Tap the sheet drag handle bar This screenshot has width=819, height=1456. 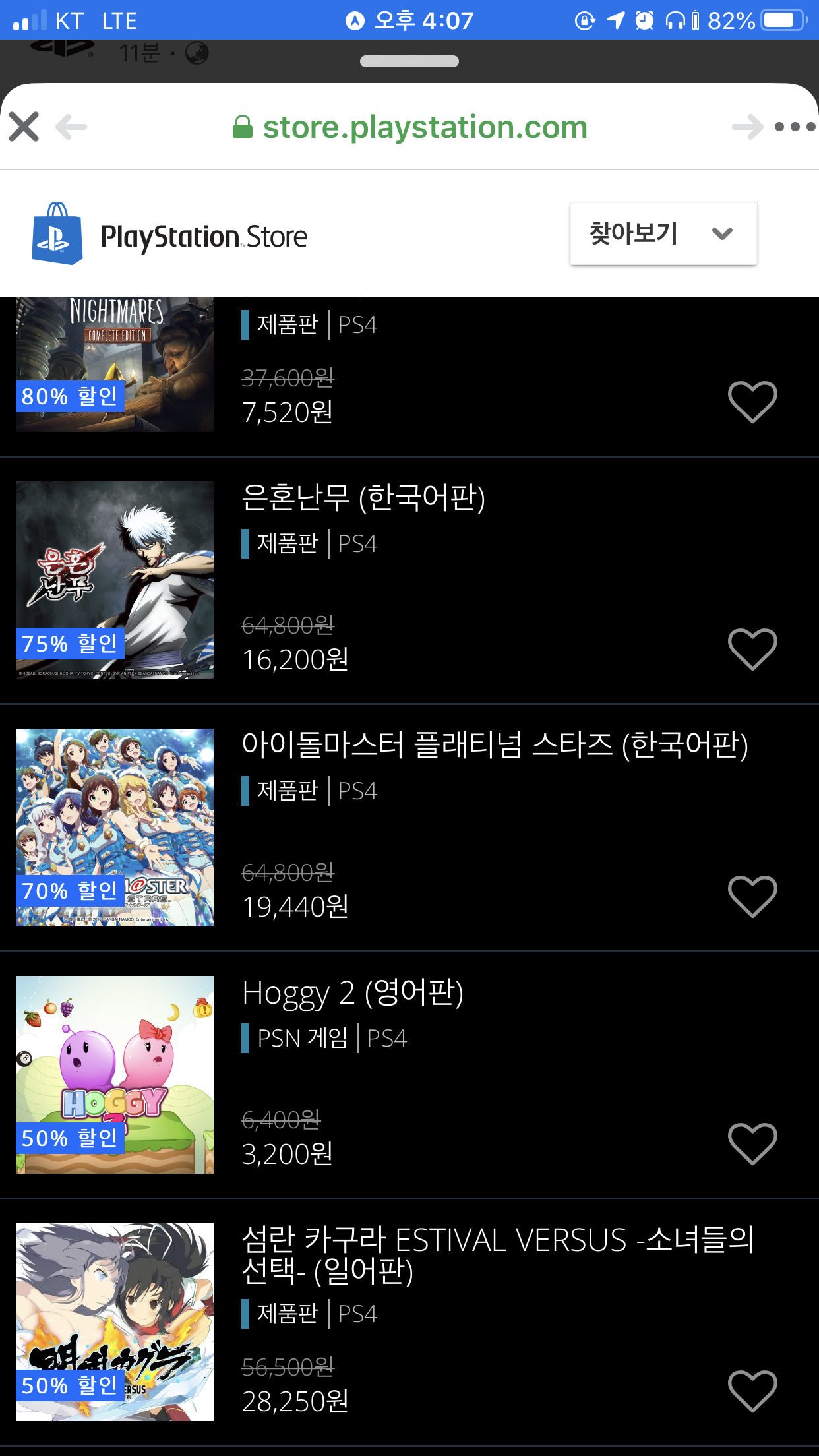[x=409, y=61]
